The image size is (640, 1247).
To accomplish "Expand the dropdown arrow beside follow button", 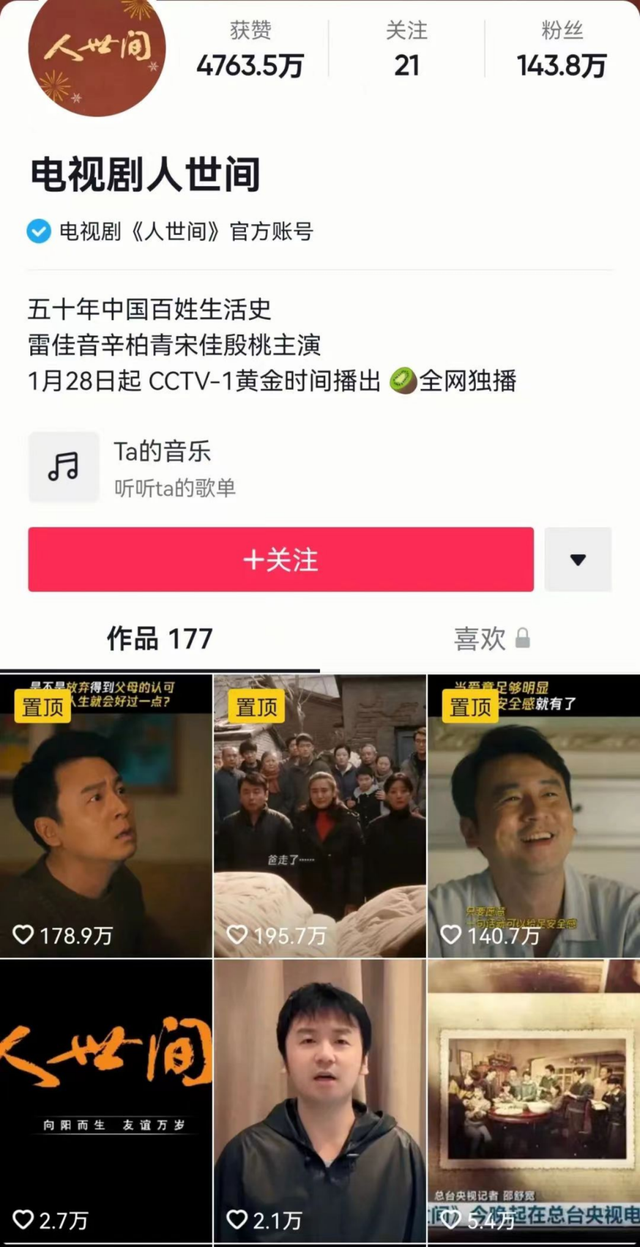I will pos(577,560).
